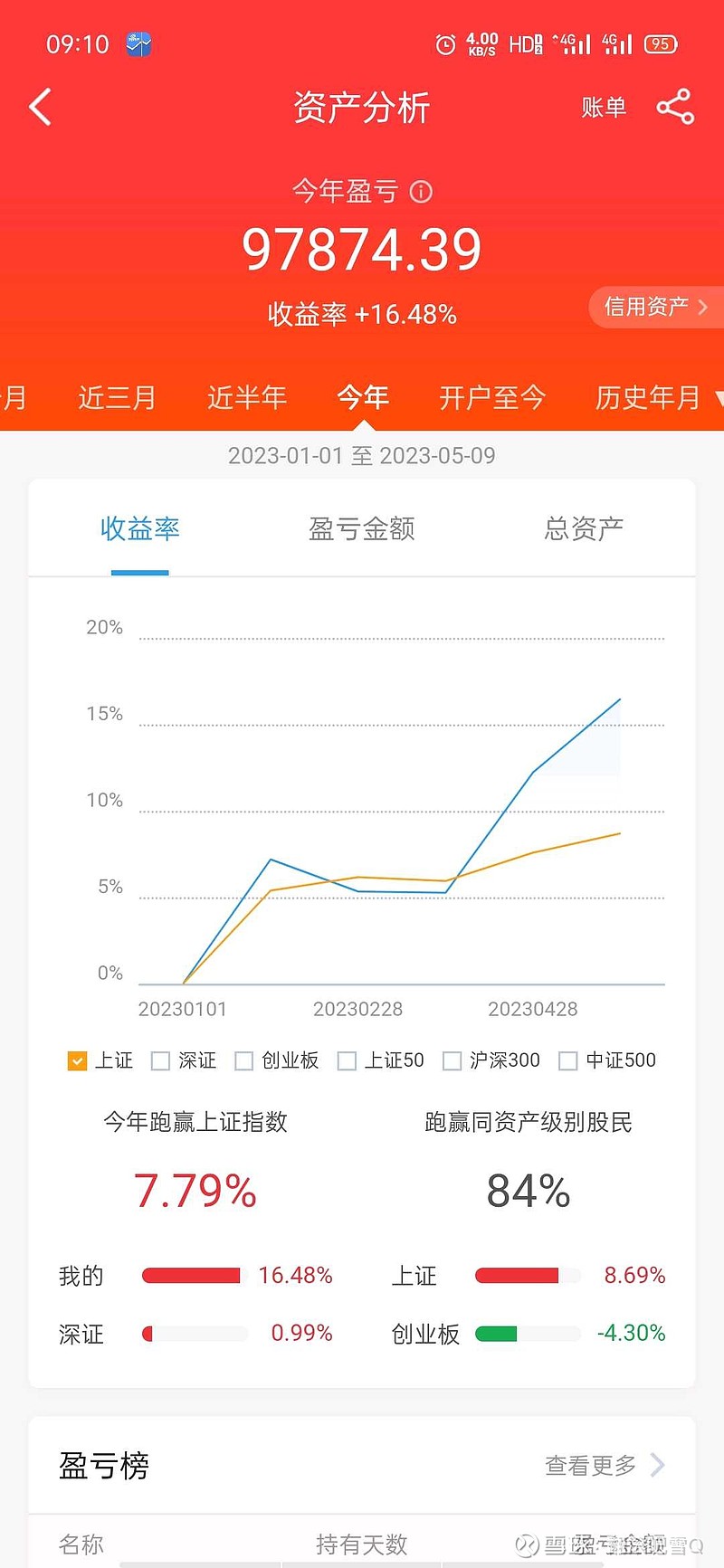Select the 开户至今 period tab
The image size is (724, 1568).
[x=492, y=397]
